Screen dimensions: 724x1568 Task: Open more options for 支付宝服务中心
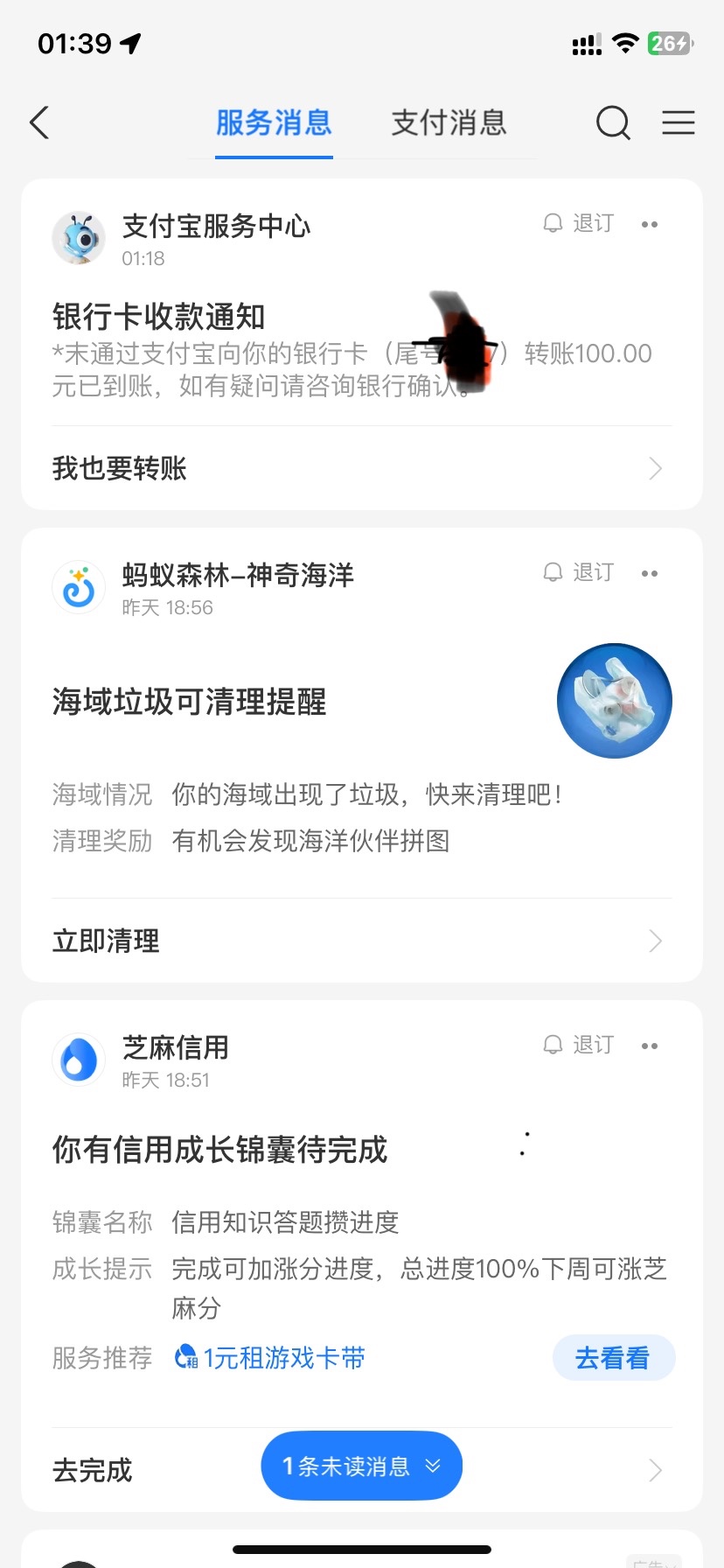(650, 225)
